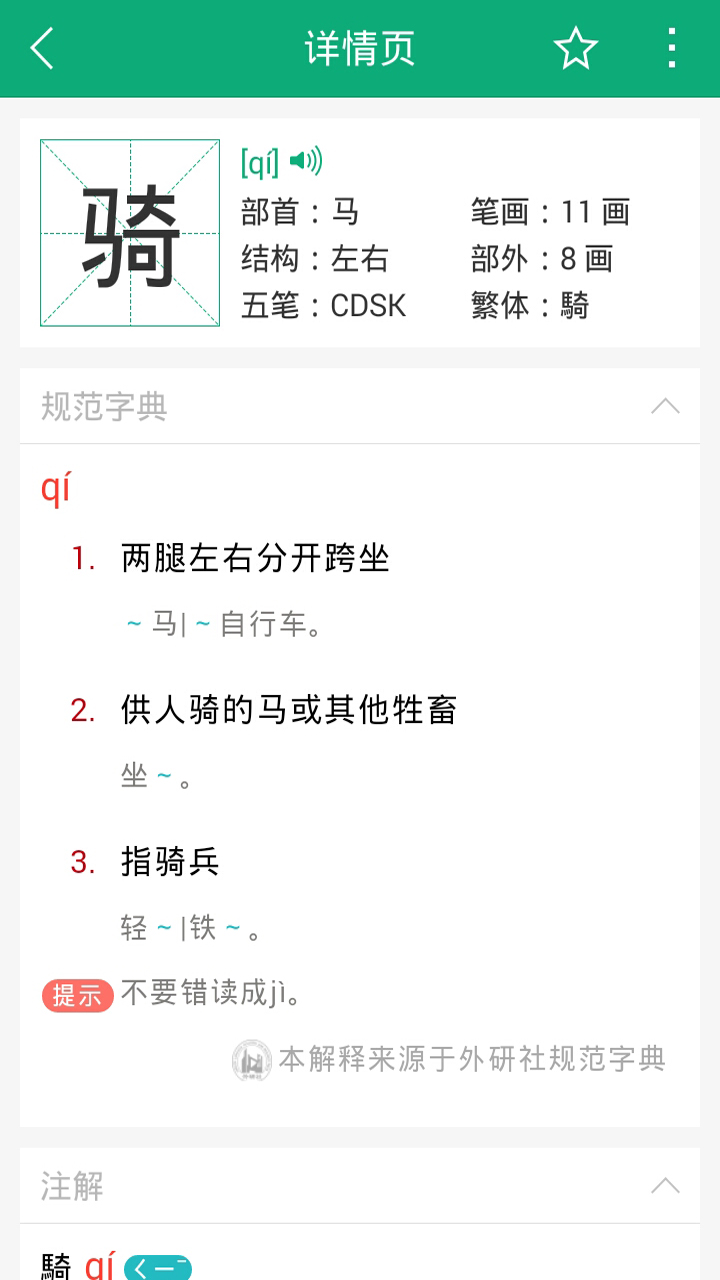This screenshot has width=720, height=1280.
Task: Play the pronunciation audio for qí
Action: pyautogui.click(x=306, y=161)
